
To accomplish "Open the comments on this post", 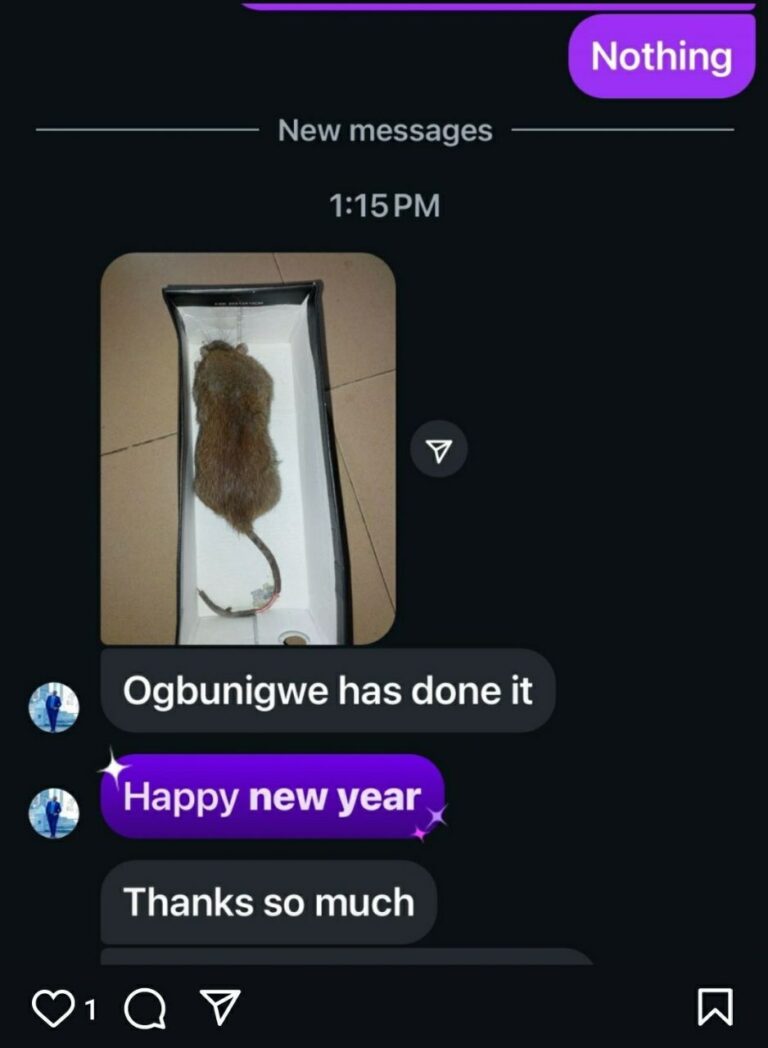I will pyautogui.click(x=145, y=1008).
